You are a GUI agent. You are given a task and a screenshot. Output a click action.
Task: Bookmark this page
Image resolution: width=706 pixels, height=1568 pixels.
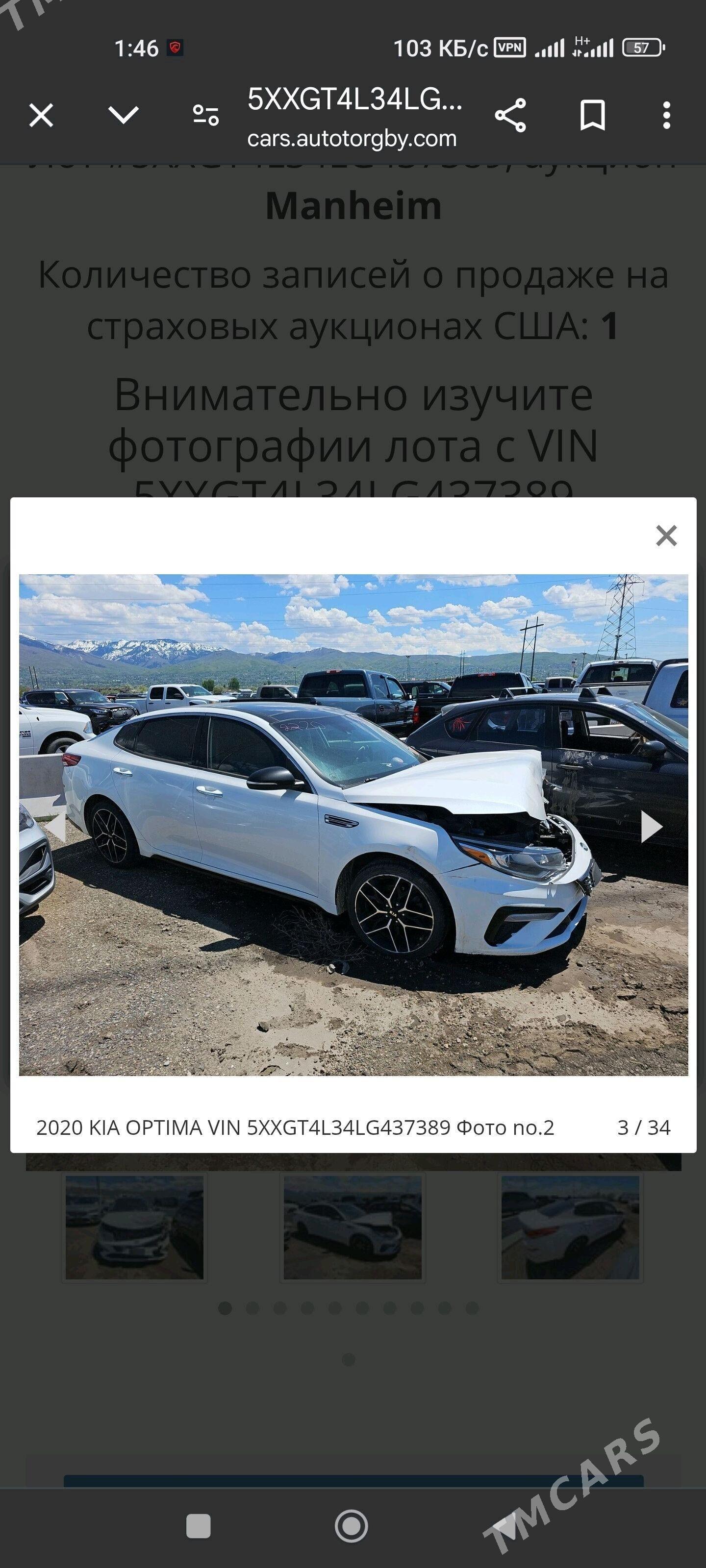pos(592,115)
